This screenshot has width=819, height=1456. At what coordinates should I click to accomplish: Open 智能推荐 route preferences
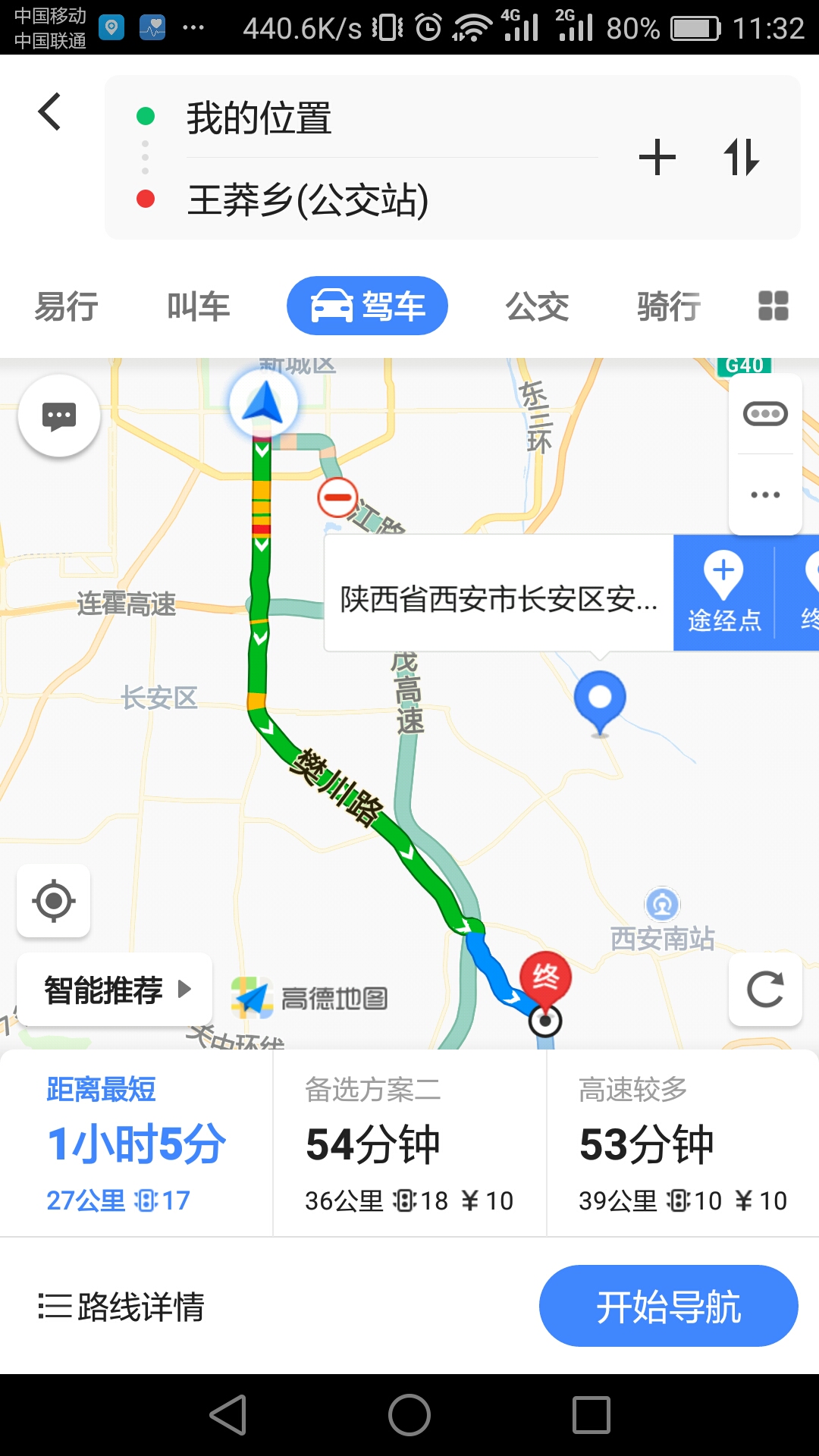[115, 990]
